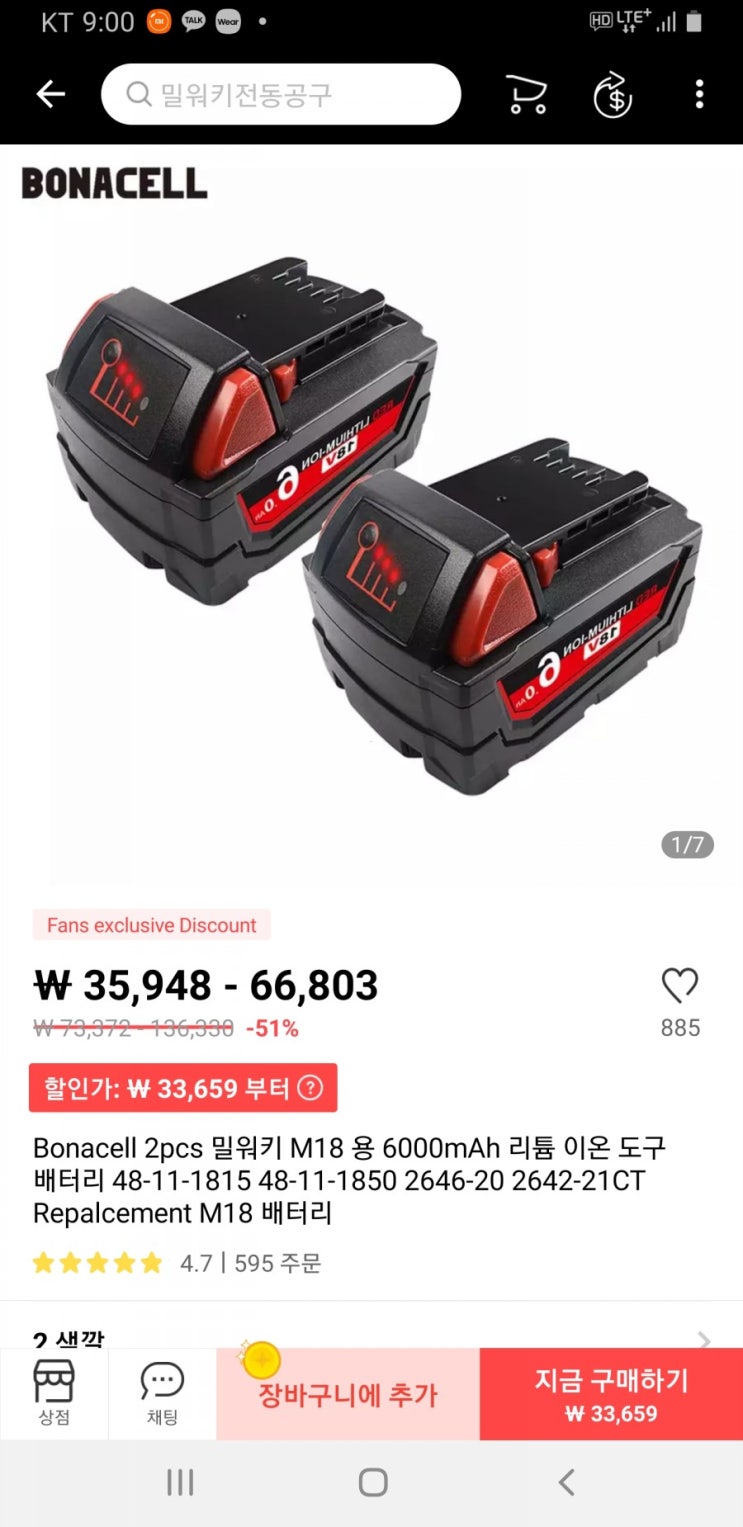Screen dimensions: 743x1527
Task: Add this battery to wishlist with heart
Action: point(680,987)
